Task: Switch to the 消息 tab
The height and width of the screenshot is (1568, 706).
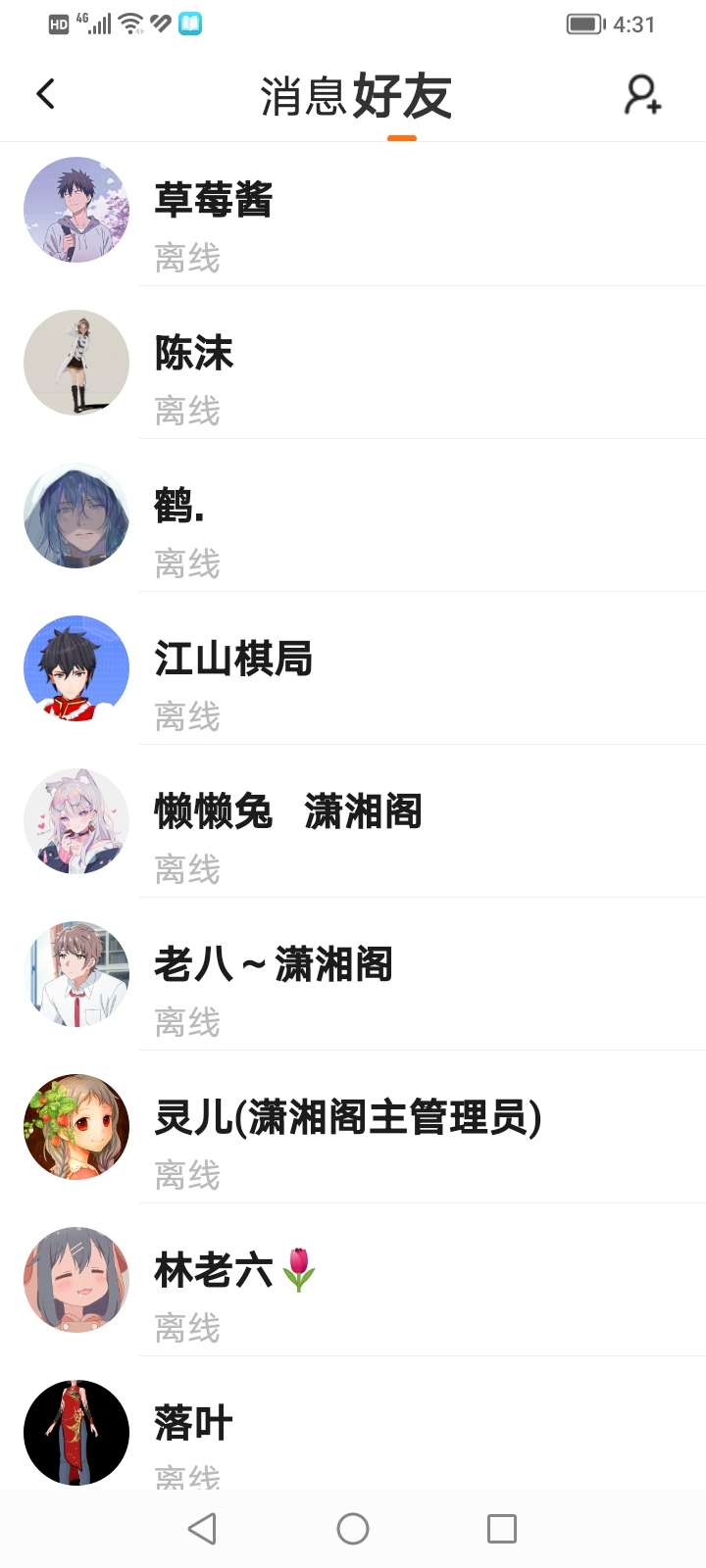Action: (303, 96)
